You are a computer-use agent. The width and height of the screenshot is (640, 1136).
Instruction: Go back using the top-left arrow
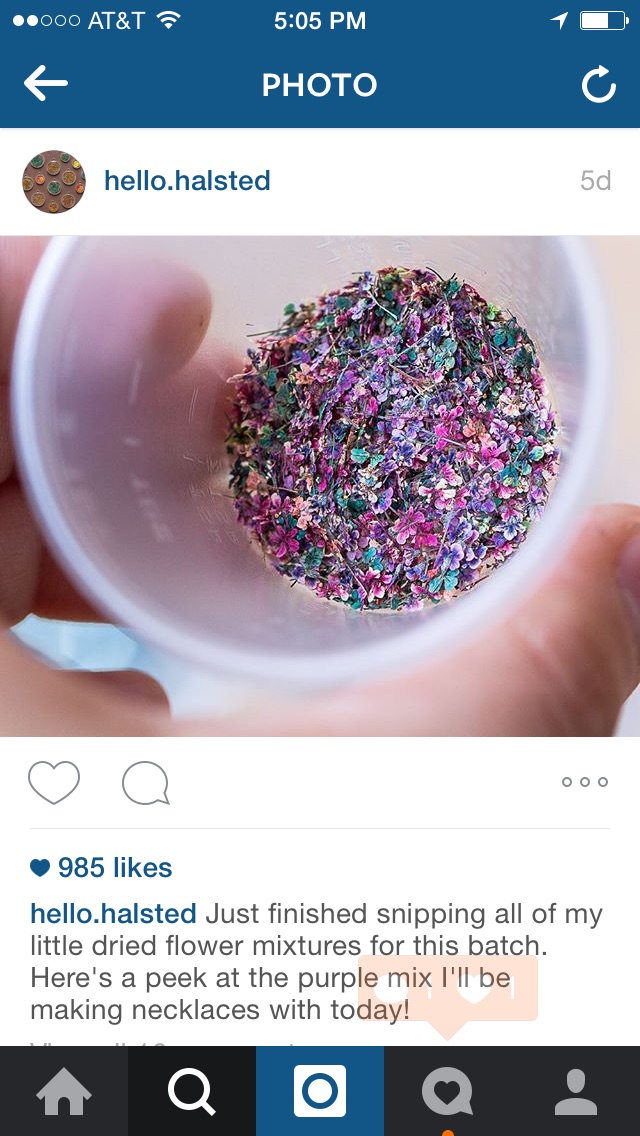pos(46,84)
